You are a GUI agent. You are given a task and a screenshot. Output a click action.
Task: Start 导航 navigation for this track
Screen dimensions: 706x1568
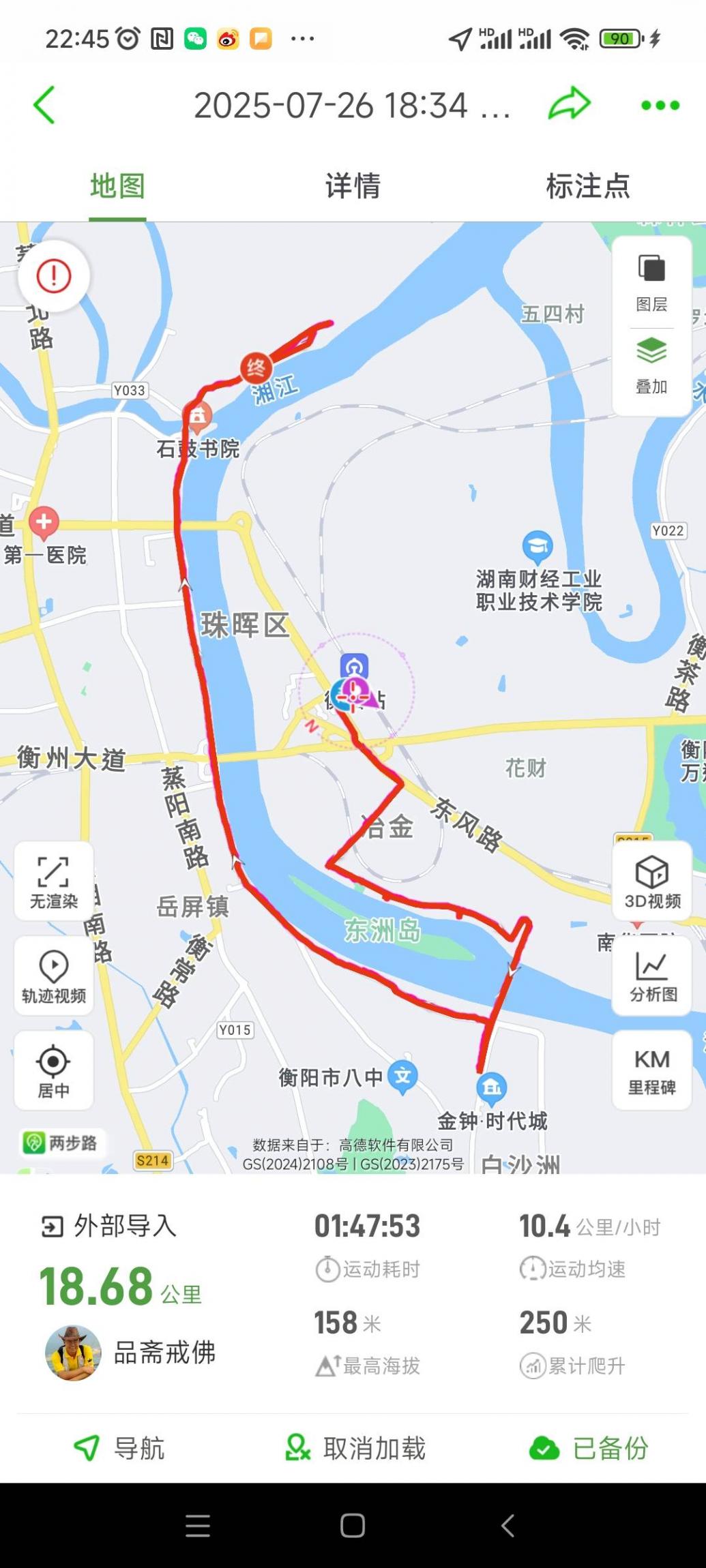tap(119, 1447)
